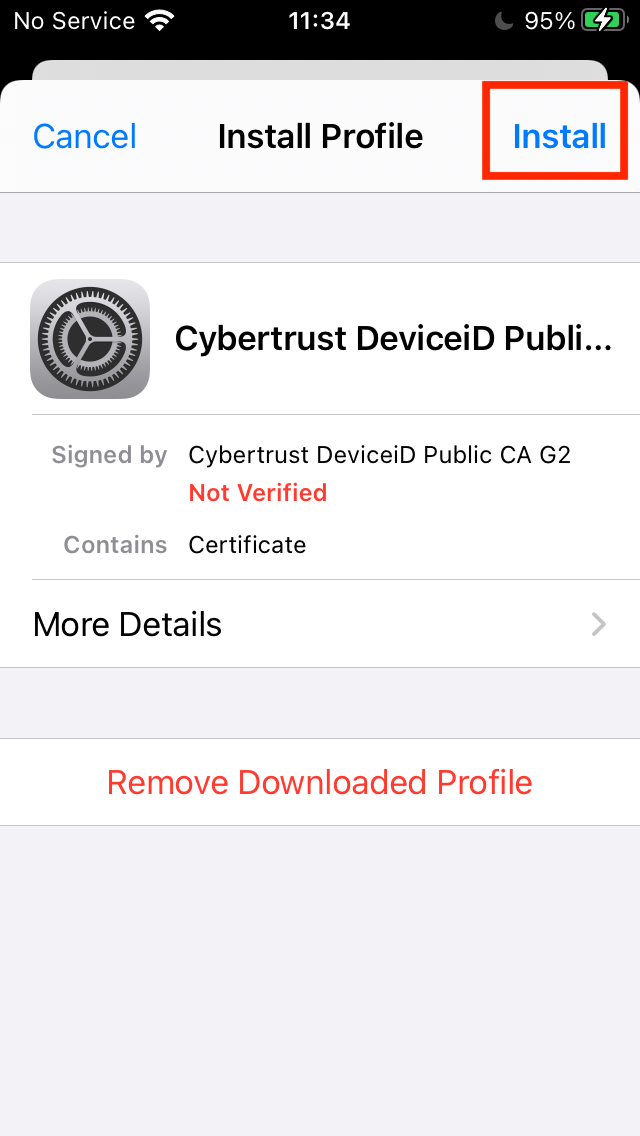The width and height of the screenshot is (640, 1136).
Task: Open More Details about the certificate
Action: [x=320, y=624]
